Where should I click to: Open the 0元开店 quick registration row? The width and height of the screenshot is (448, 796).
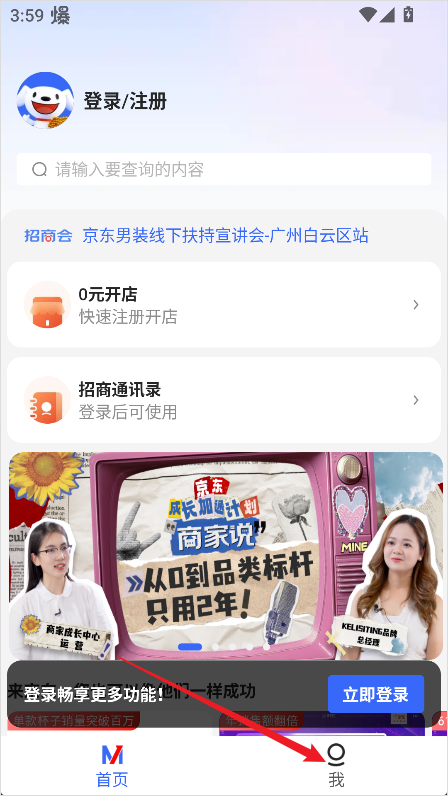[x=224, y=305]
